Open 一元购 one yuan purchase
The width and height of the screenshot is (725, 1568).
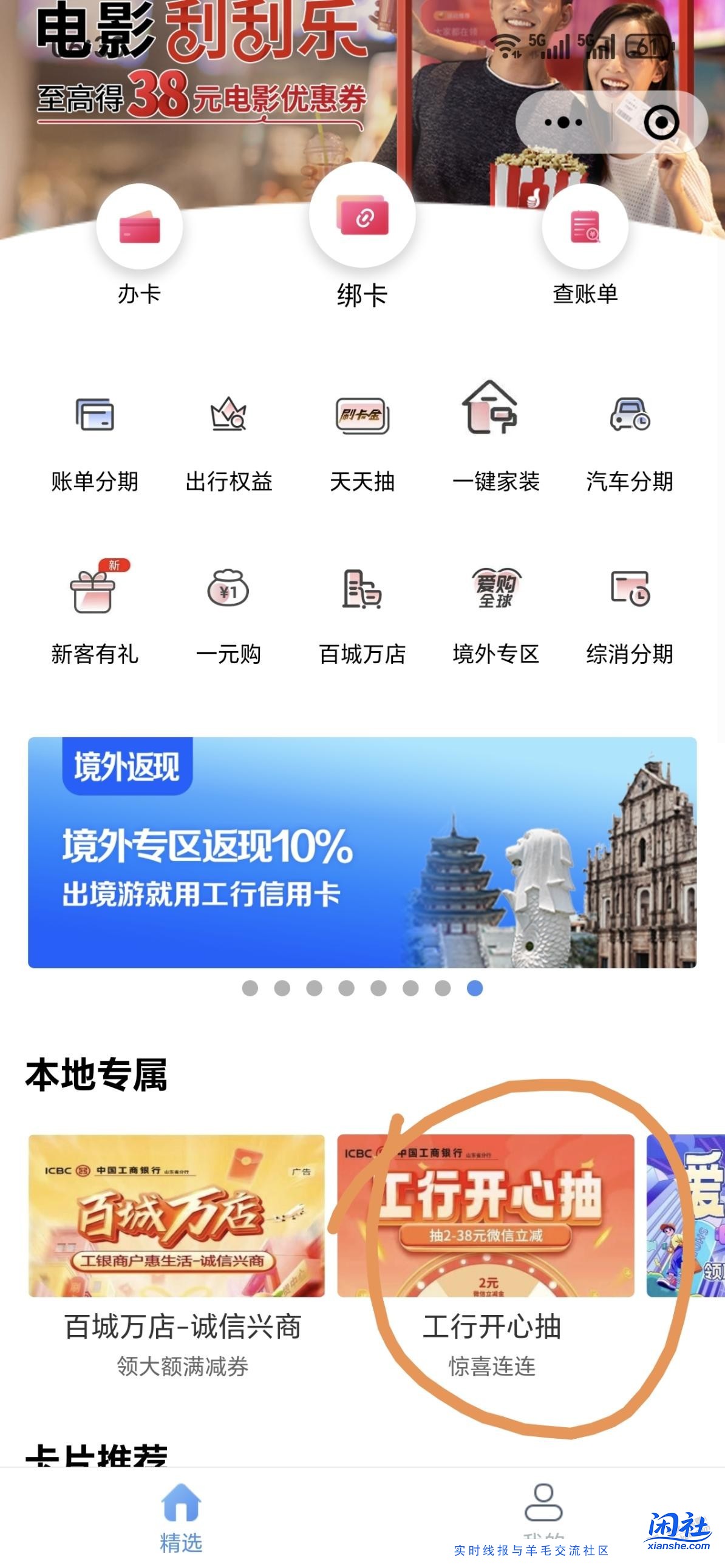(x=228, y=610)
